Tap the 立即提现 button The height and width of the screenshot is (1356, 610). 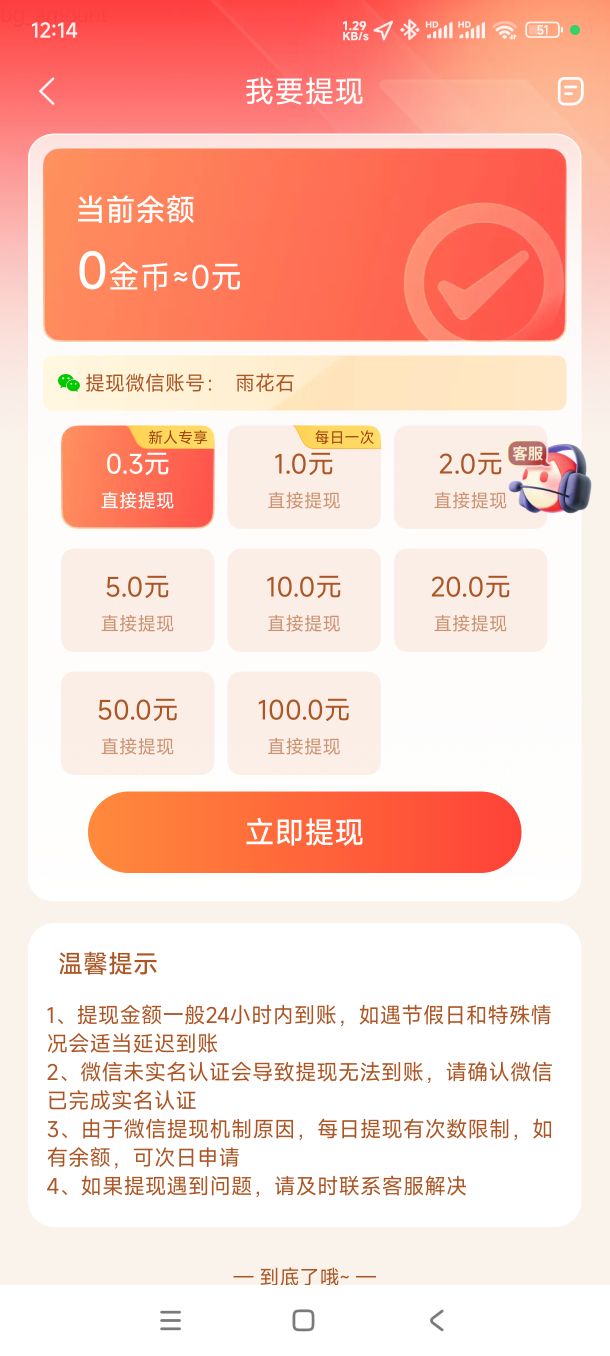(304, 832)
